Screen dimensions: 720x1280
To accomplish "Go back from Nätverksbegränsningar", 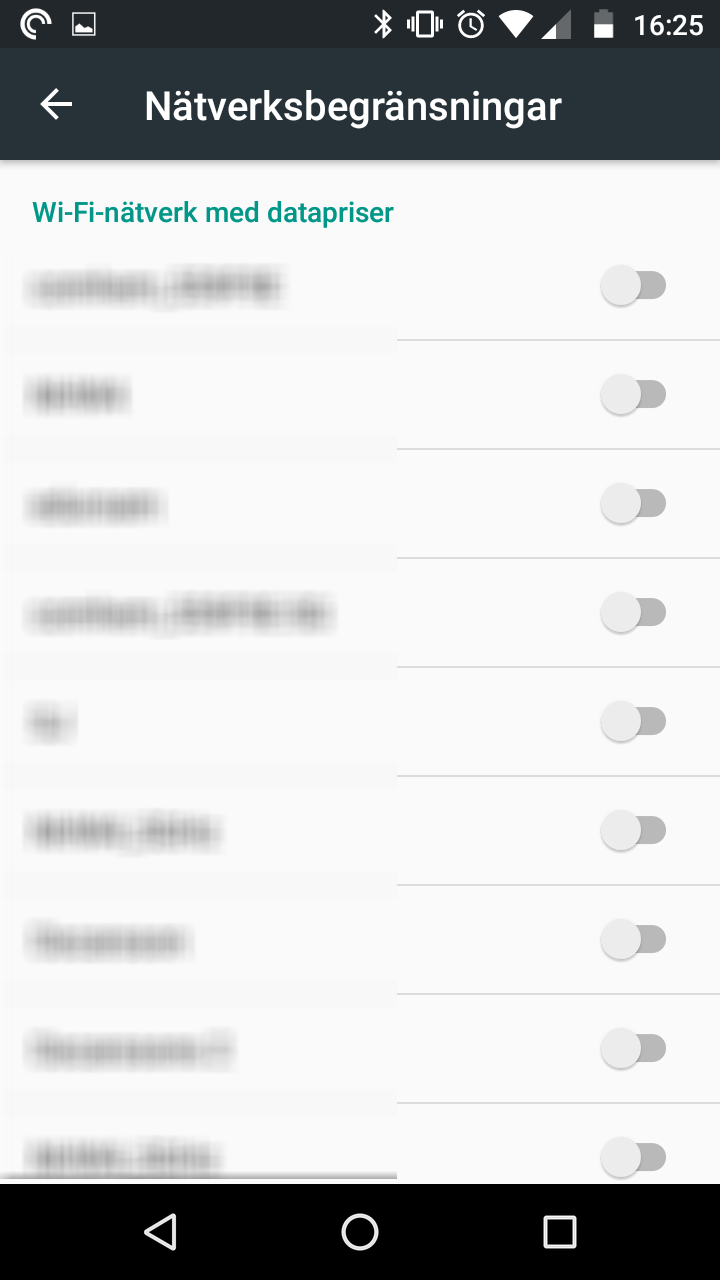I will point(56,105).
